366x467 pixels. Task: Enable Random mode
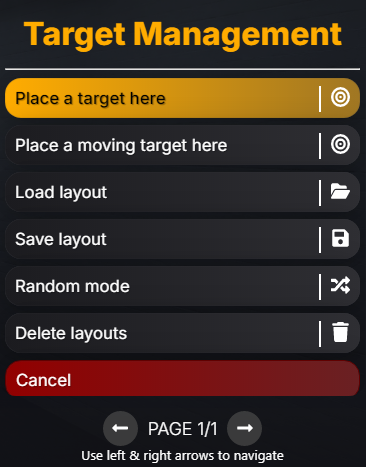point(182,286)
